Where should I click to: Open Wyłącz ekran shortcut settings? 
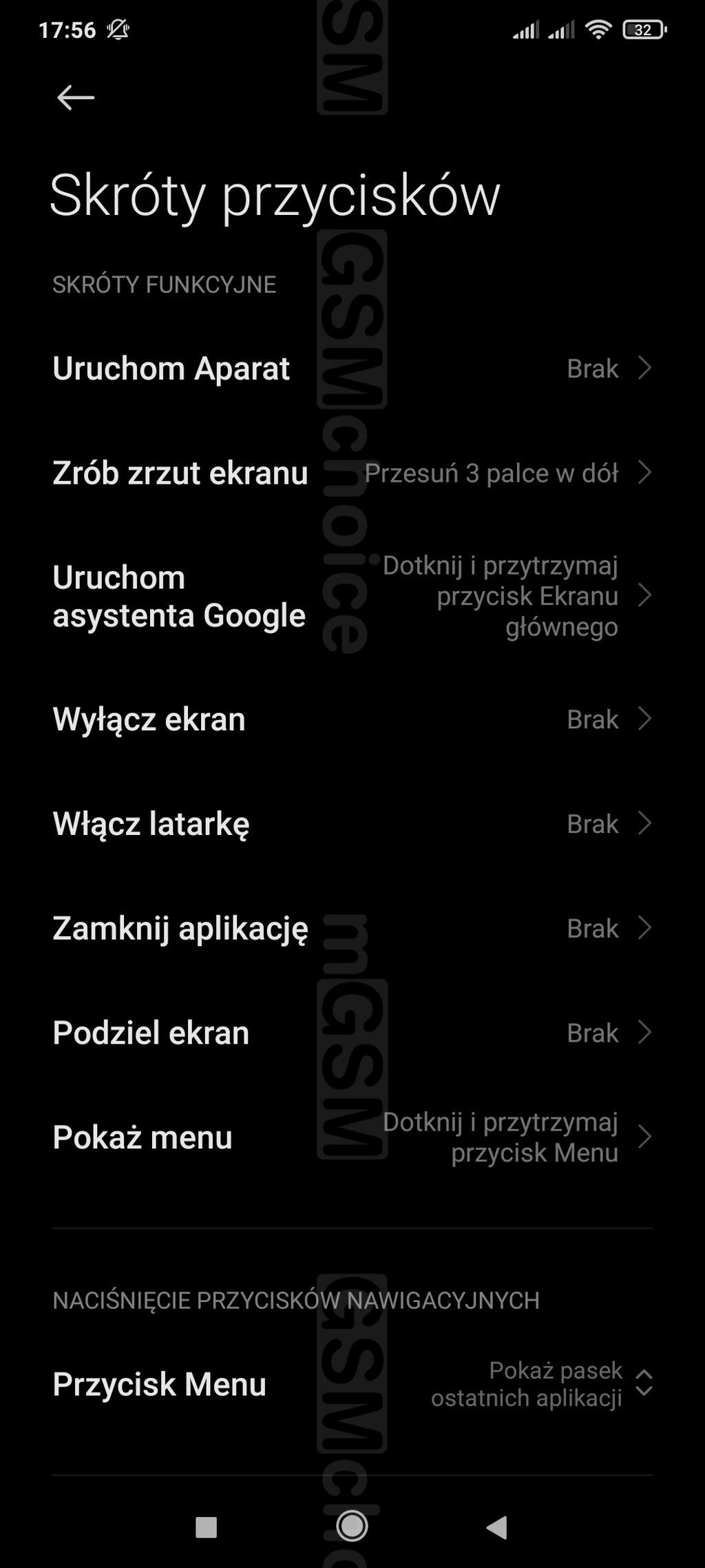click(x=352, y=719)
